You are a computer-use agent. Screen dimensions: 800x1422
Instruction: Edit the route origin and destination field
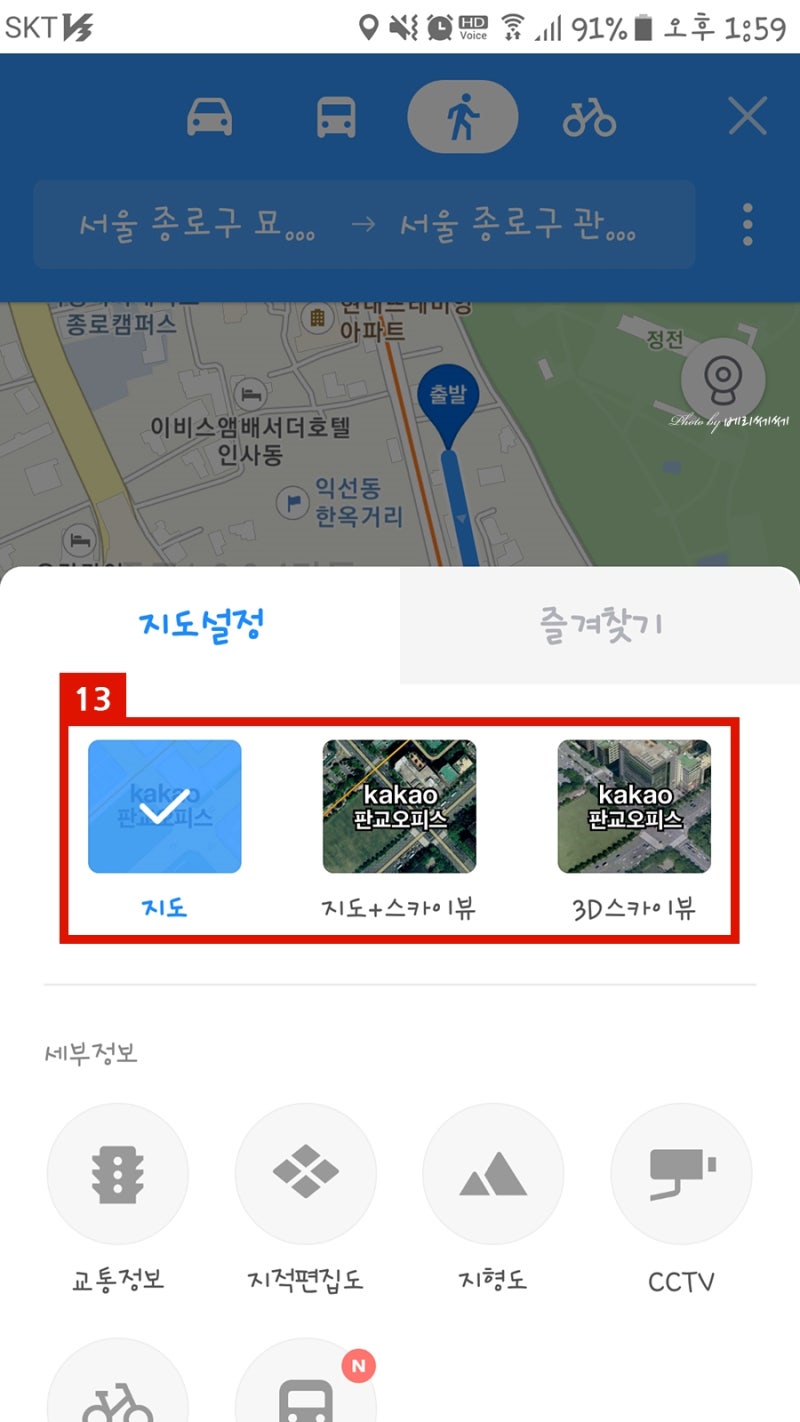[364, 225]
